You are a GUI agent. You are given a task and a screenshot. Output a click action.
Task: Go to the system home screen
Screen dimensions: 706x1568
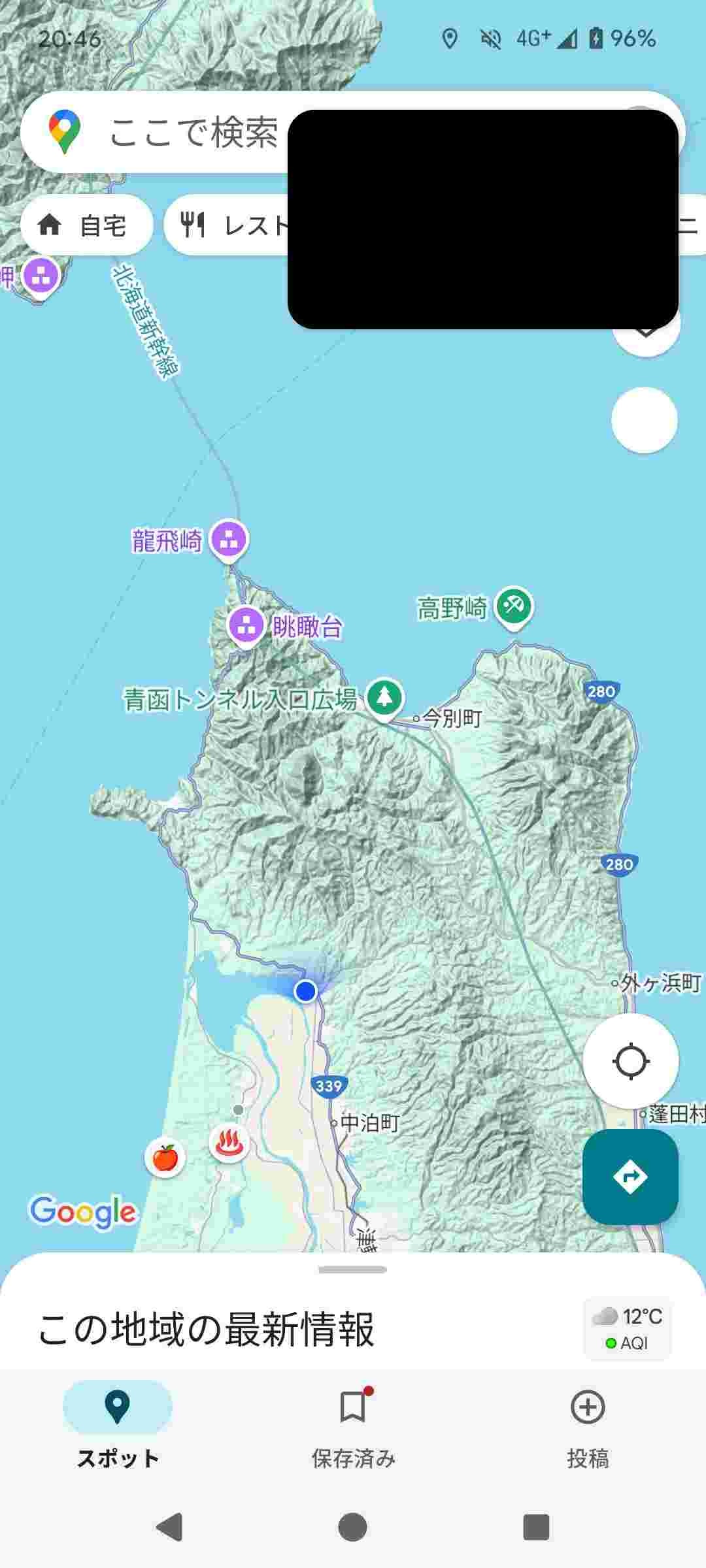click(x=353, y=1527)
